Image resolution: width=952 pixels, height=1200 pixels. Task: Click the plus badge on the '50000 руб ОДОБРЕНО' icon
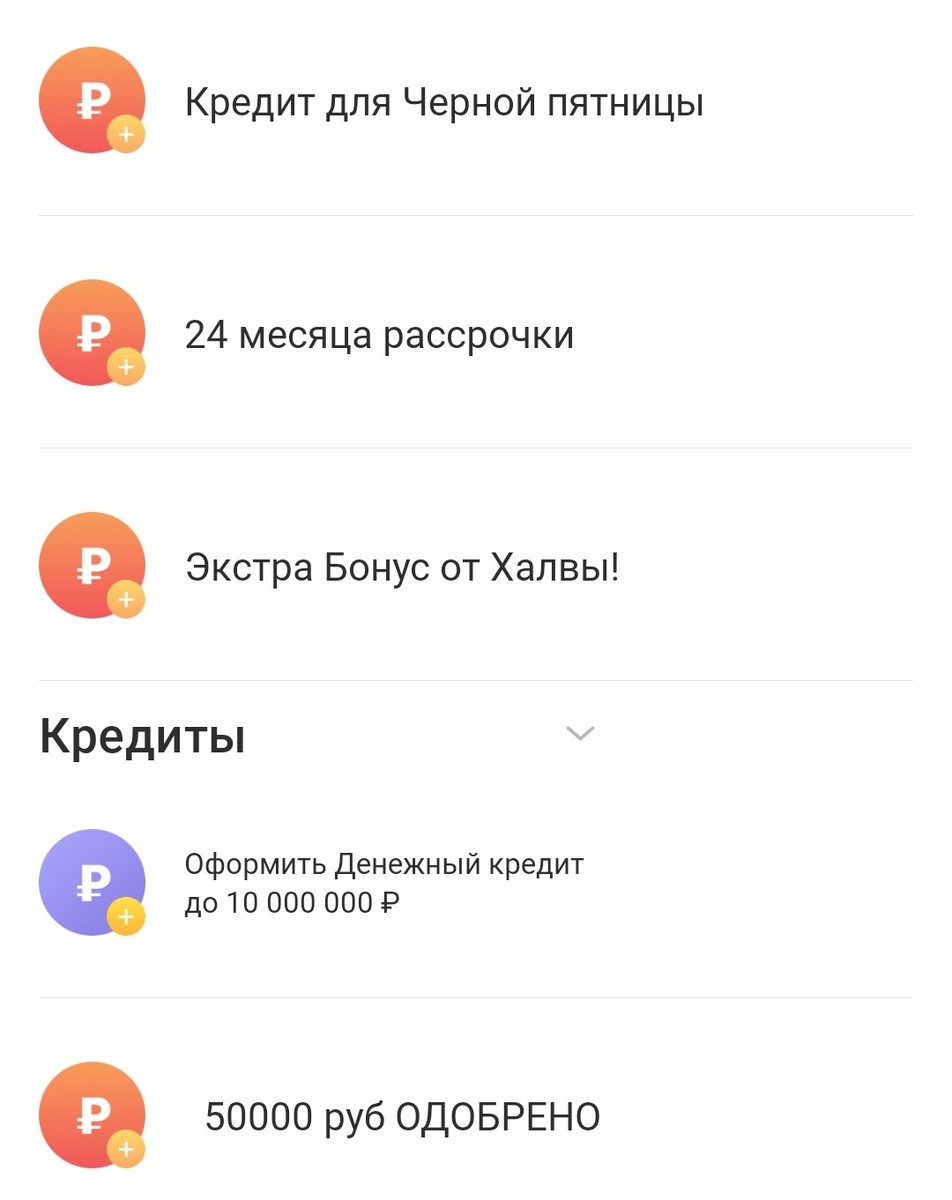[127, 1149]
